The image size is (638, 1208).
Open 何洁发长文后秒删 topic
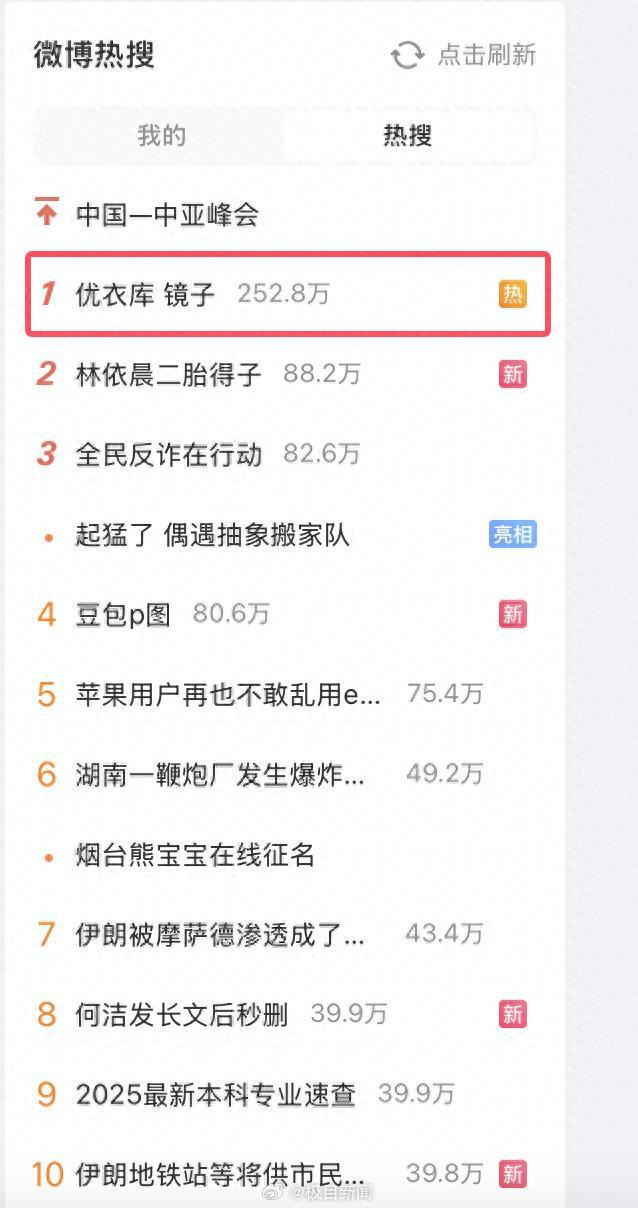[x=182, y=1014]
